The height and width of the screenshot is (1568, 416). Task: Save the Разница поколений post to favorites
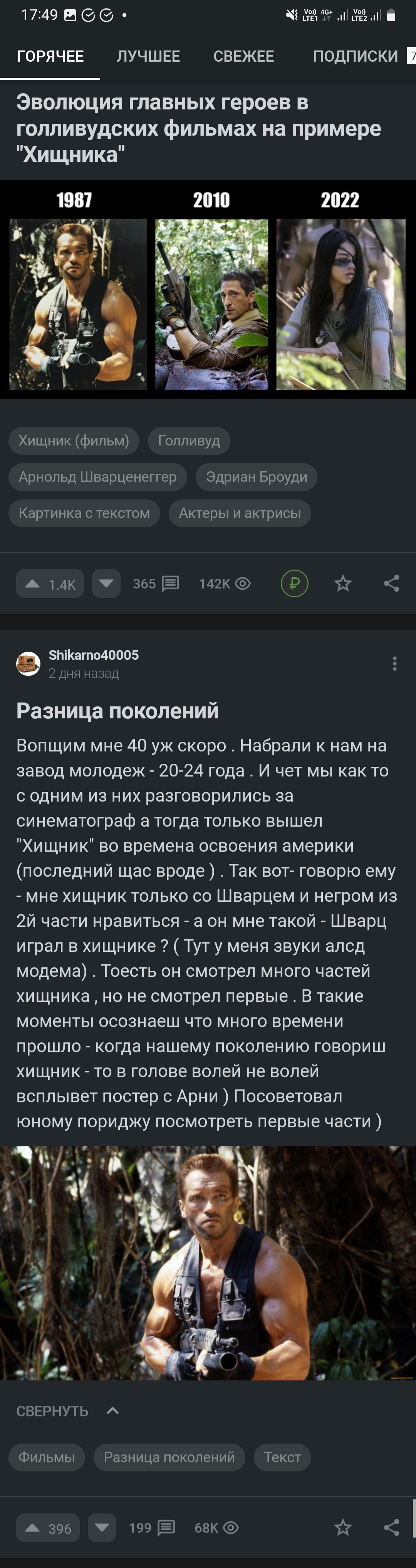pos(343,1527)
